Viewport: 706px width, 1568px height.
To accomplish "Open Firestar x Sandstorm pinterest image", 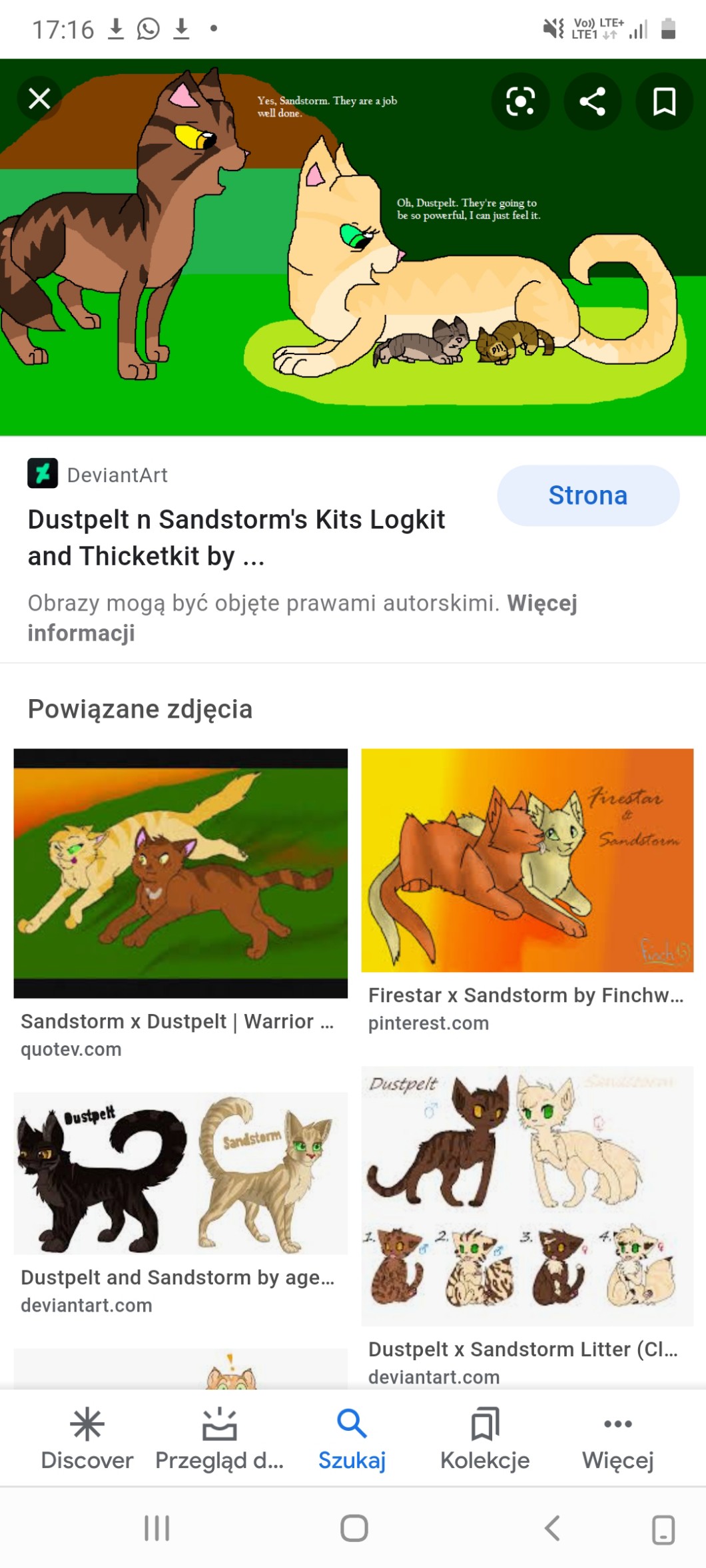I will click(527, 860).
